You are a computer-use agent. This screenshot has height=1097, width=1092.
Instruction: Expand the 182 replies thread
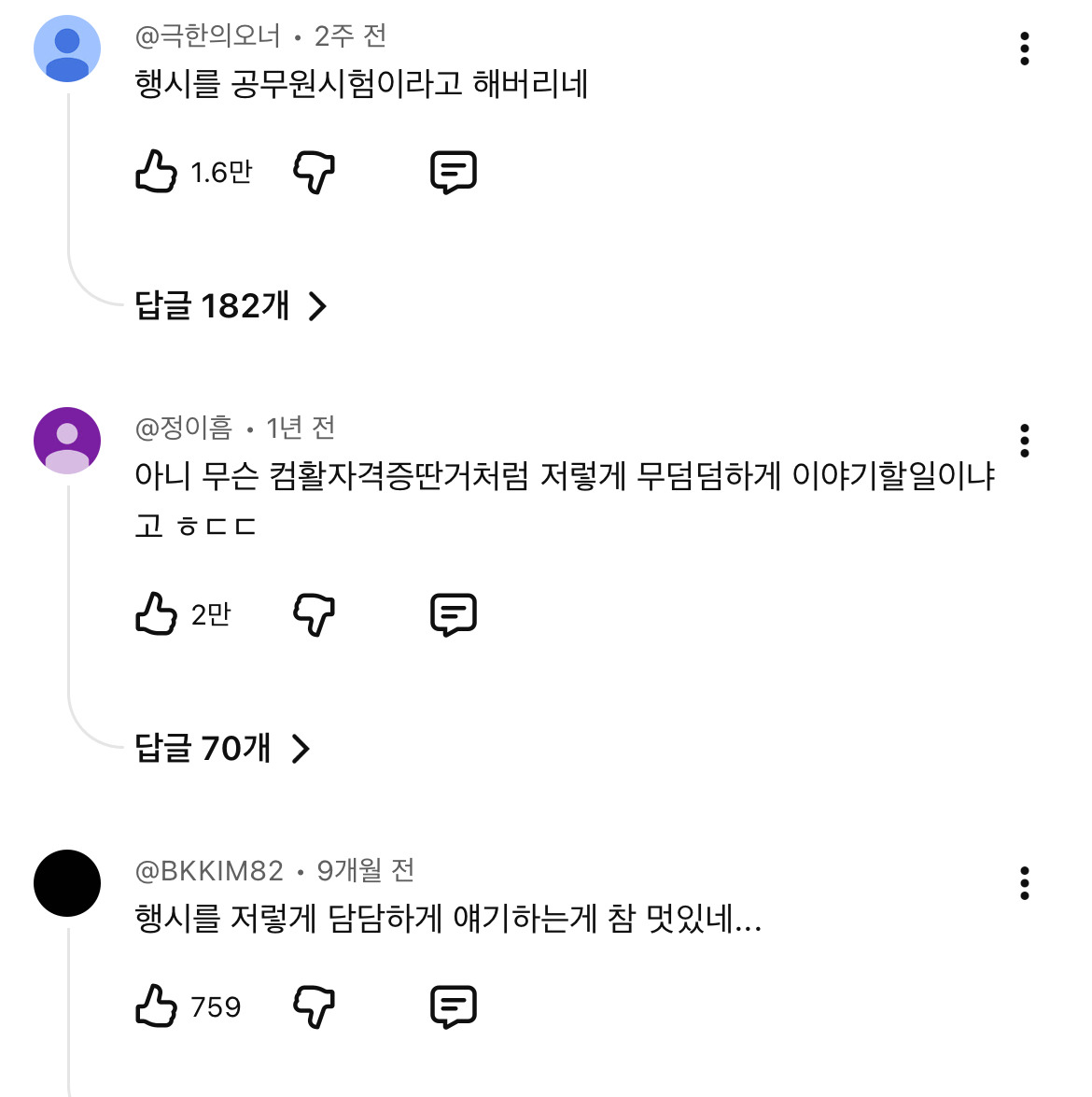coord(231,306)
